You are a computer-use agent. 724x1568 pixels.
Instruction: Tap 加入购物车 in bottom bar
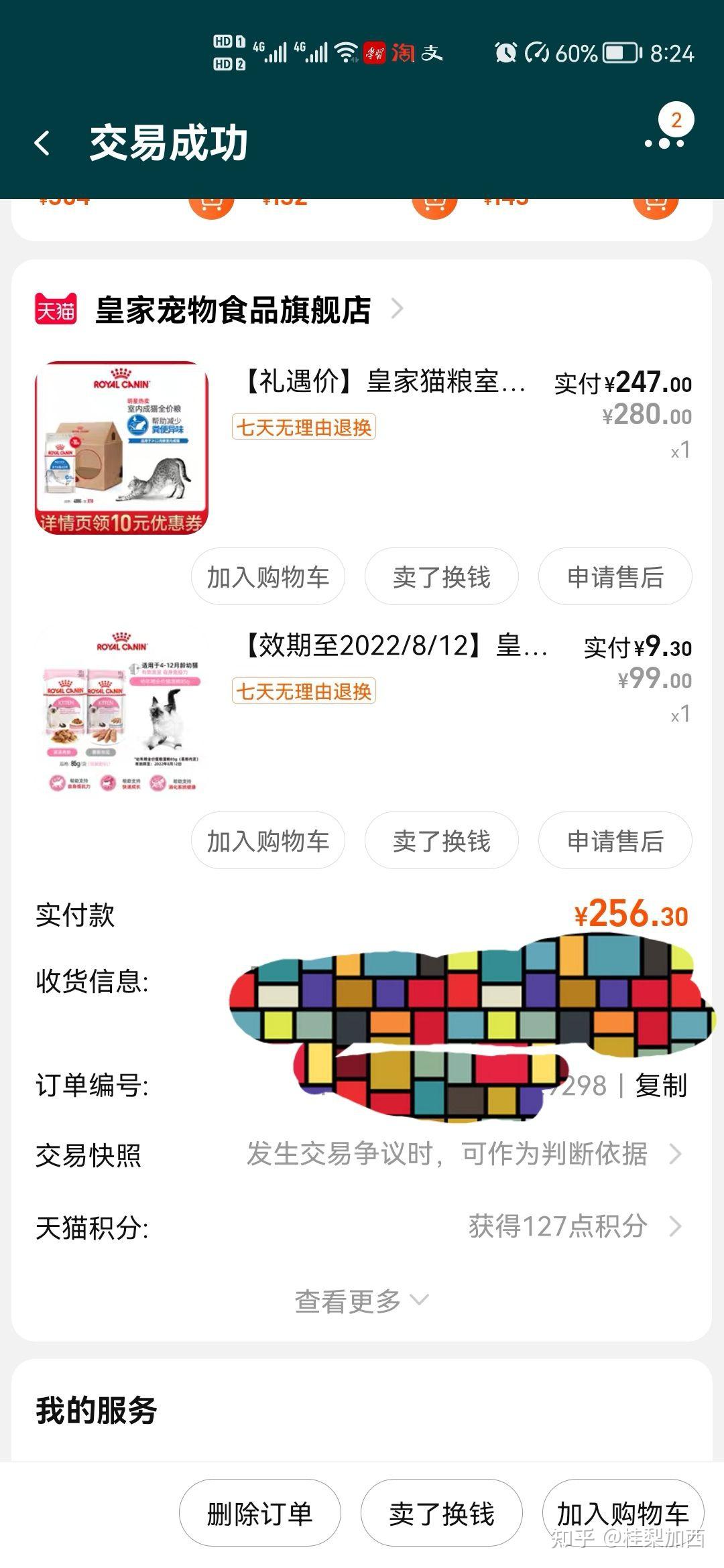click(623, 1513)
